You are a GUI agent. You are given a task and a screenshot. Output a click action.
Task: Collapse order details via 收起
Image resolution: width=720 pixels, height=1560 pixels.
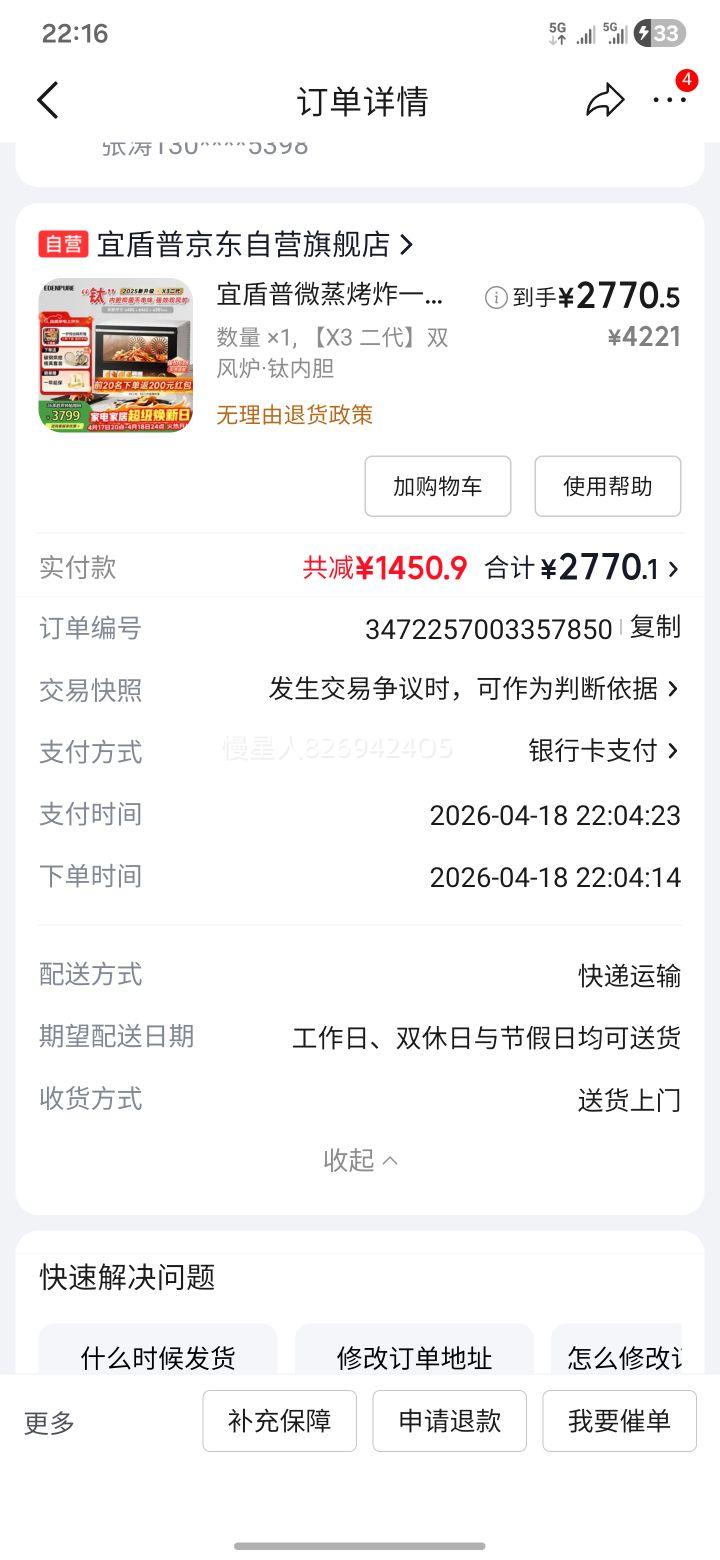coord(360,1160)
